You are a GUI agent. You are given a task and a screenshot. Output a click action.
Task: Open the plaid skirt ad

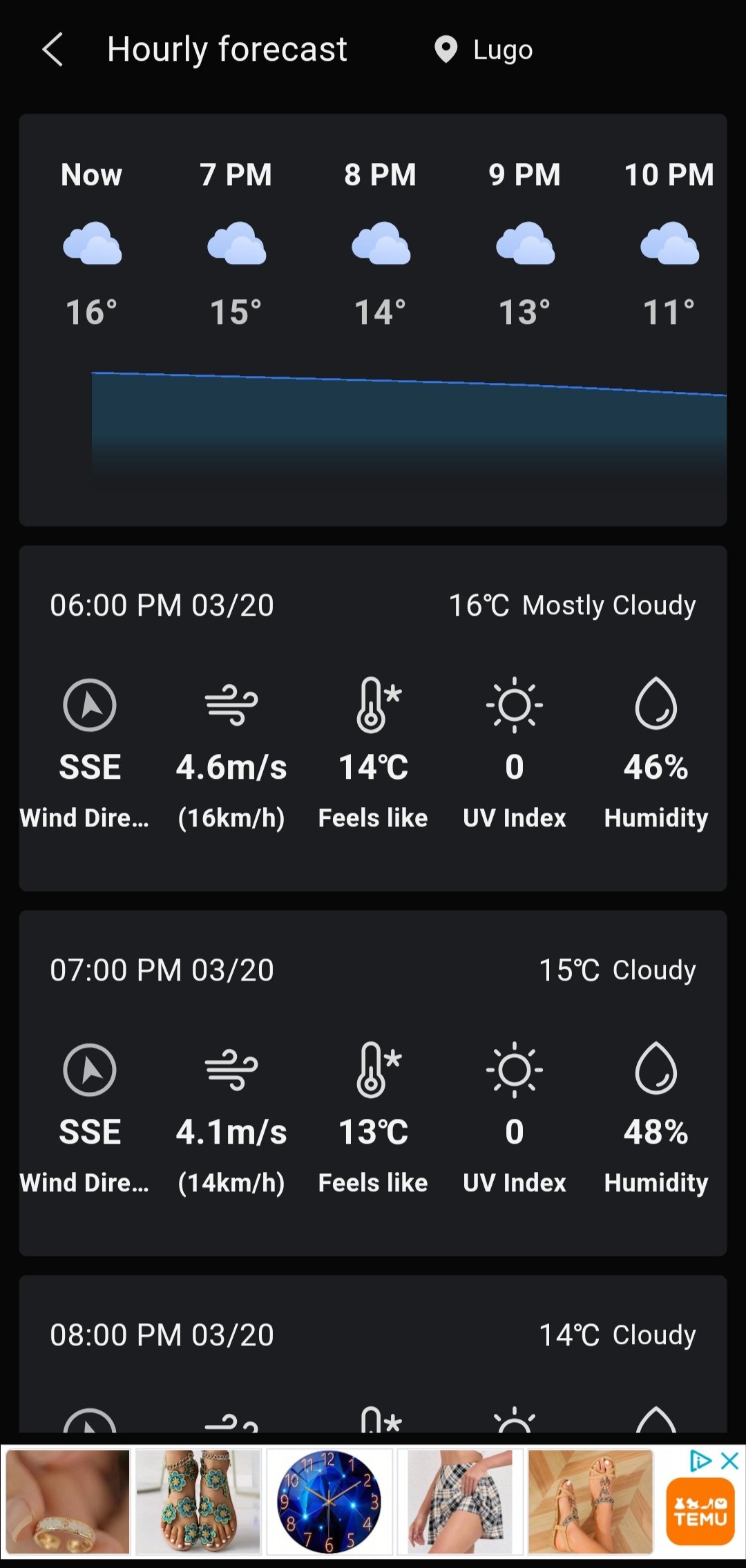click(460, 1502)
